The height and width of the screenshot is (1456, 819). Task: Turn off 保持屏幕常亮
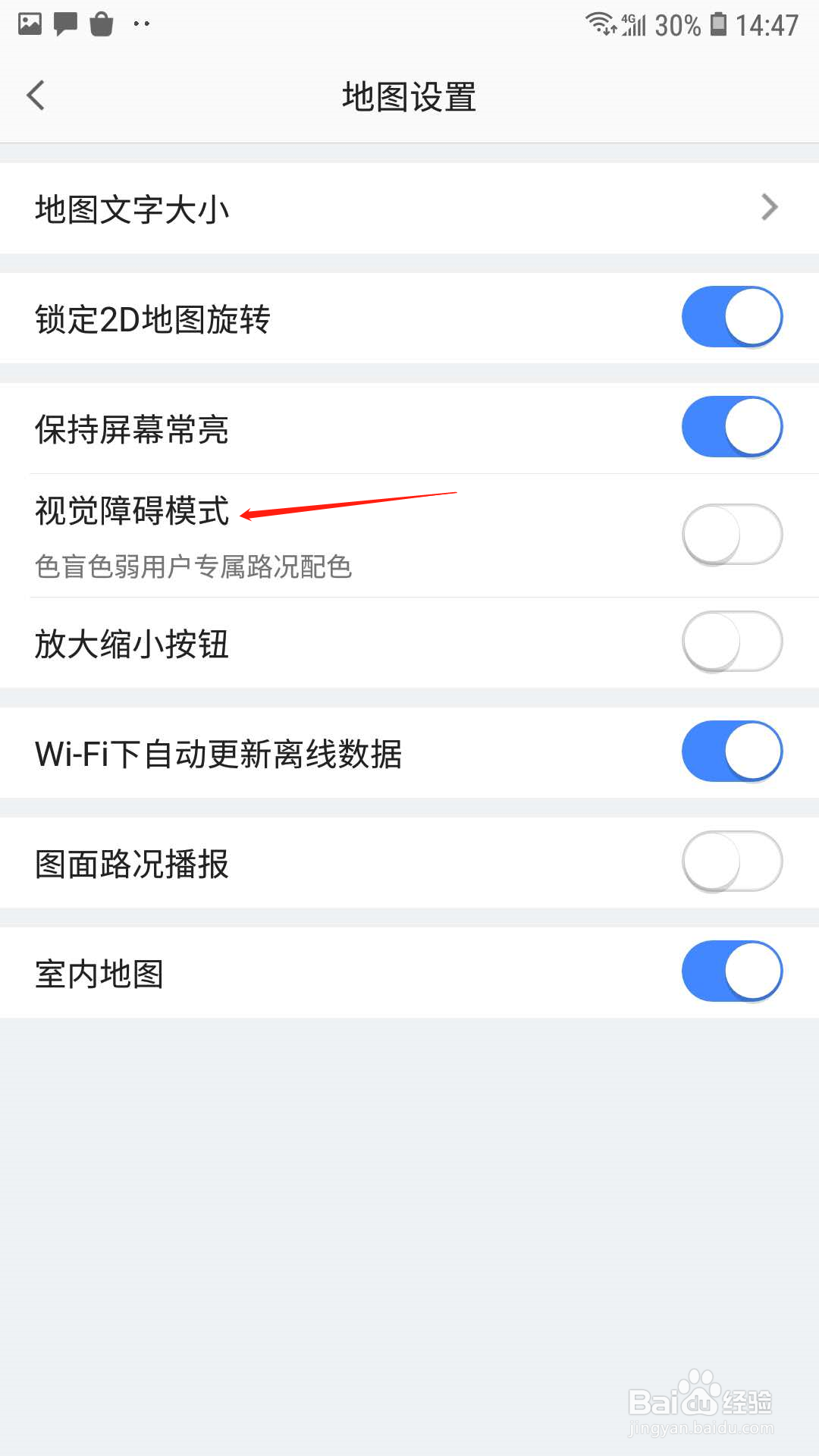[x=731, y=427]
